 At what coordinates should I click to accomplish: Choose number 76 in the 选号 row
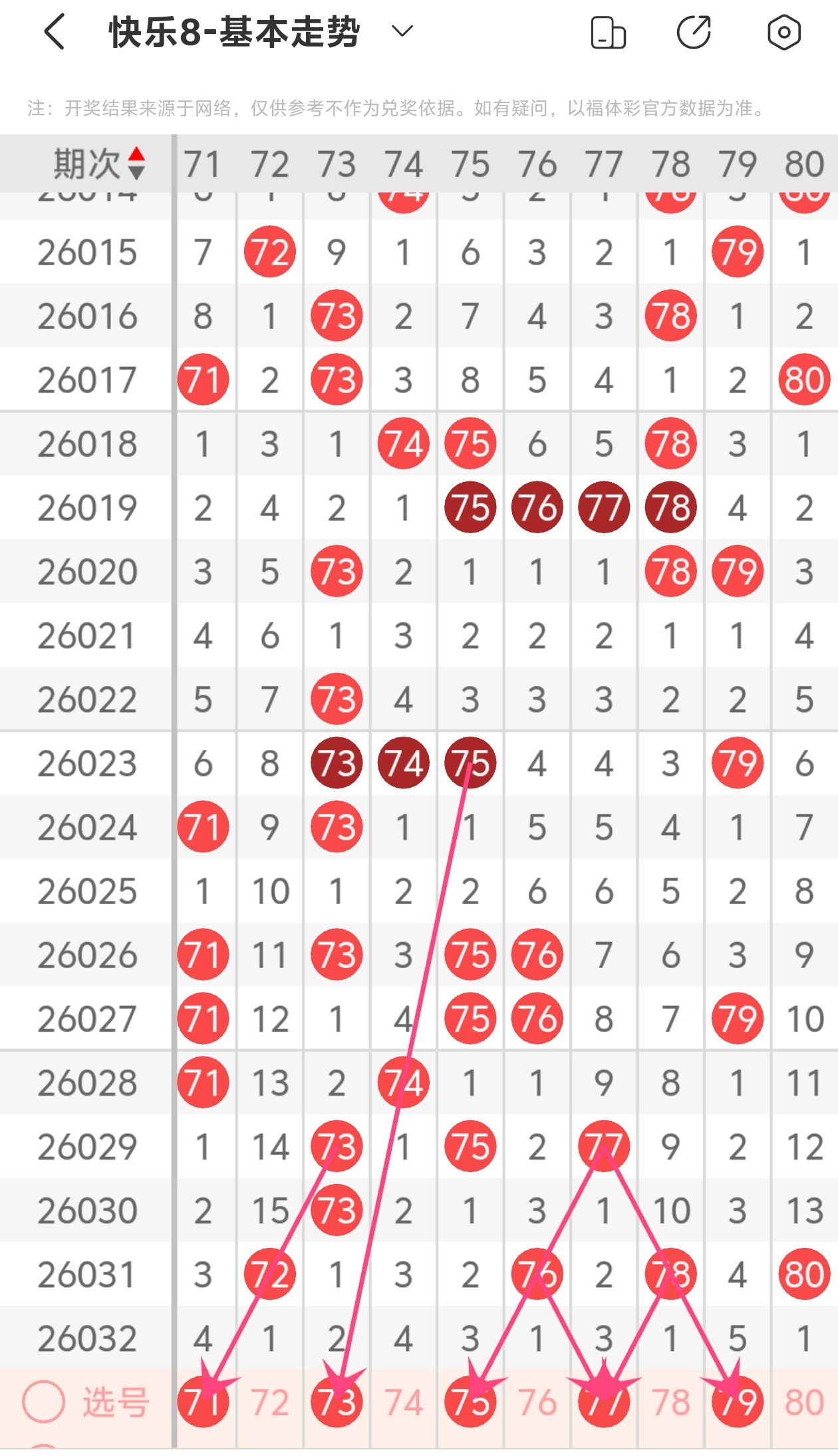pos(537,1401)
